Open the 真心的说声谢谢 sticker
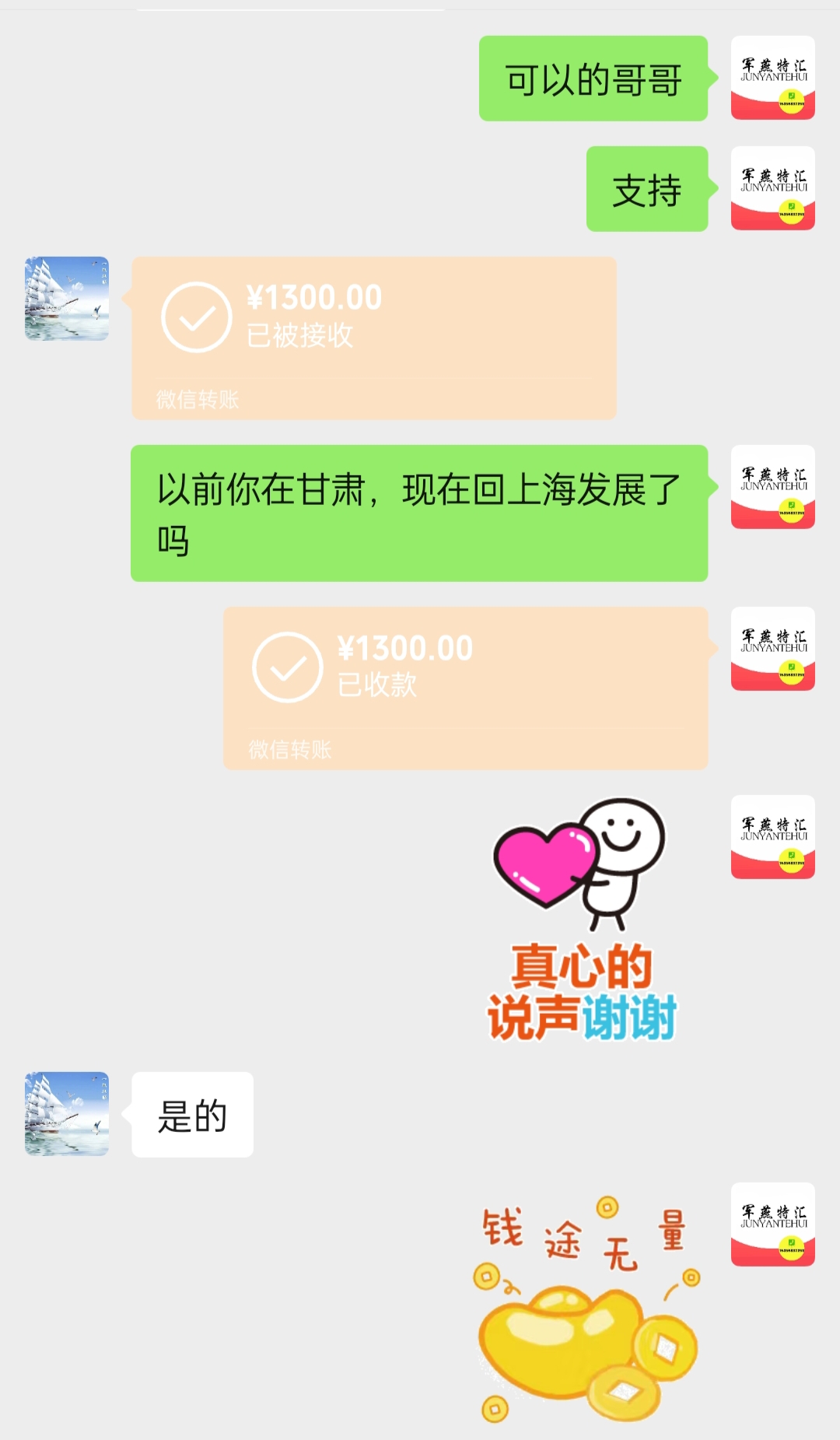The image size is (840, 1440). click(582, 920)
